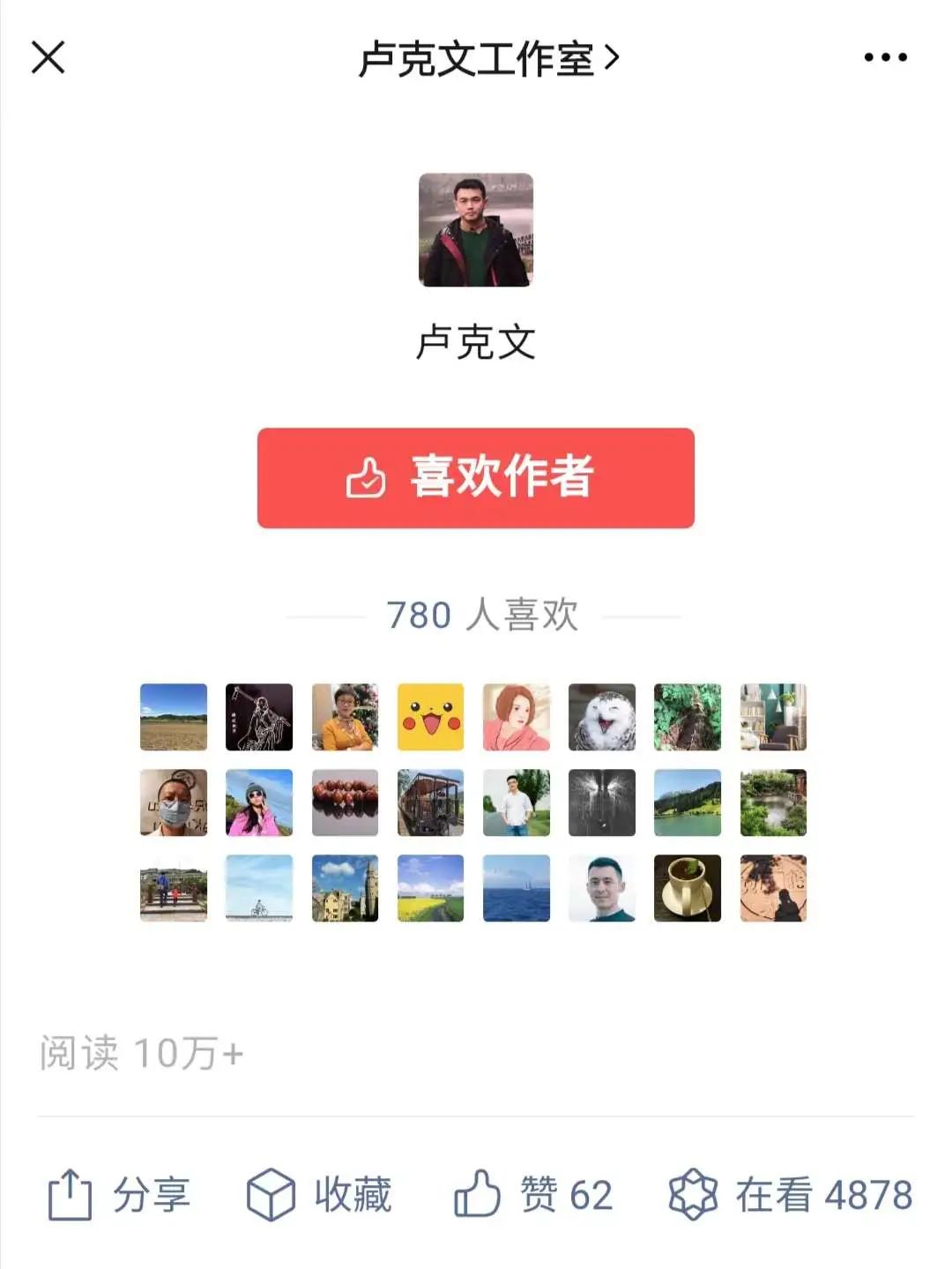
Task: Tap the castle photo avatar in bottom row
Action: click(344, 890)
